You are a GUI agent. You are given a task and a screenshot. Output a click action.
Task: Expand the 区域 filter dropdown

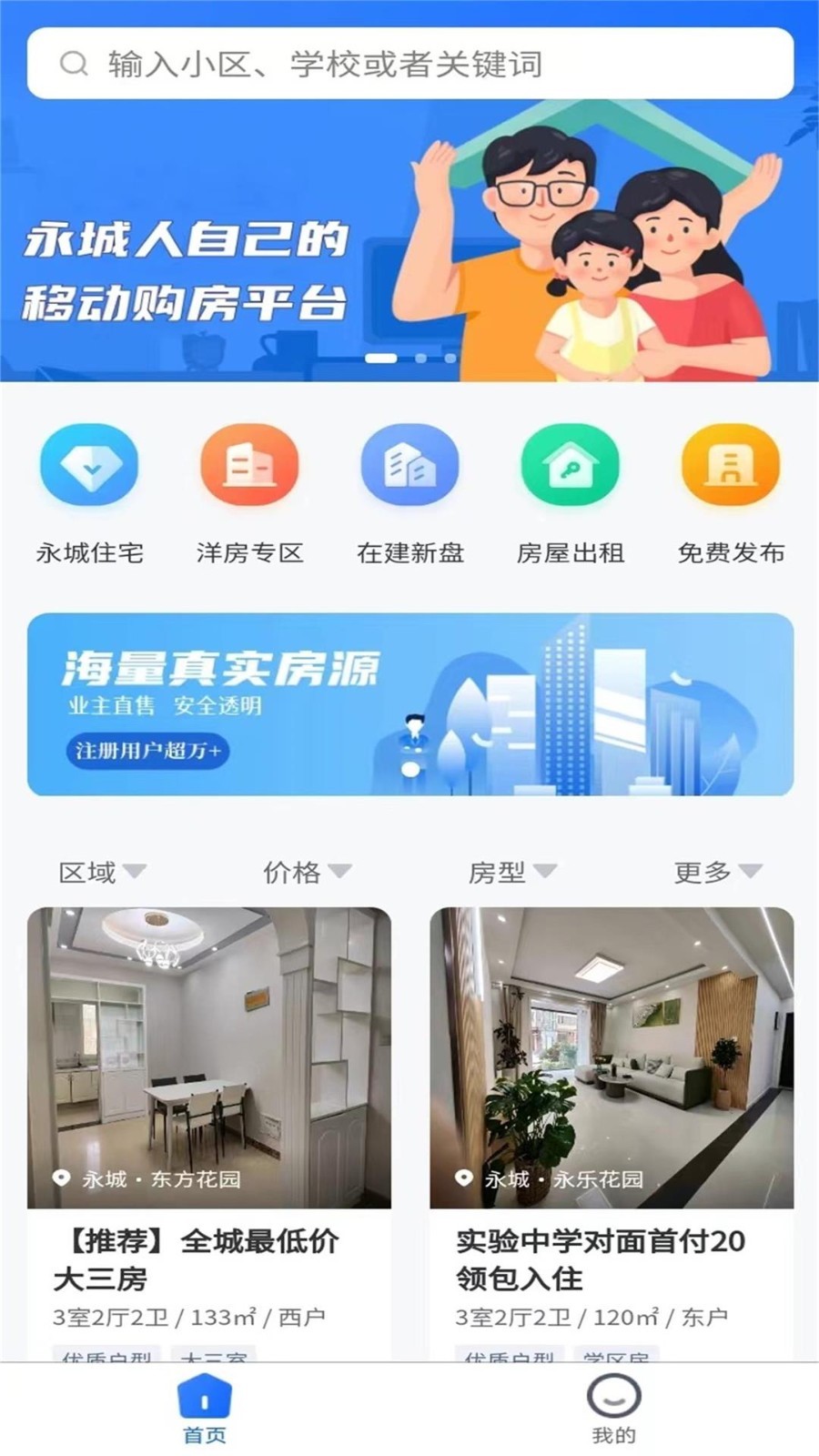click(101, 873)
